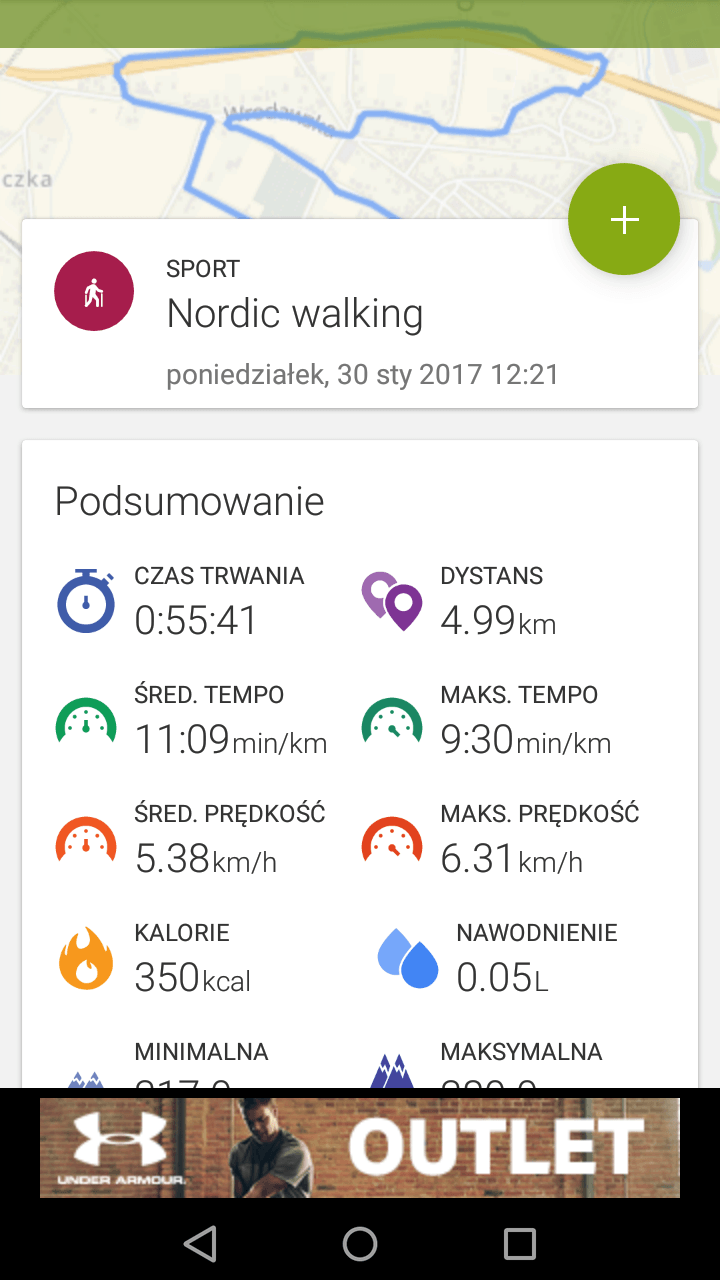Go to the home screen

coord(360,1243)
